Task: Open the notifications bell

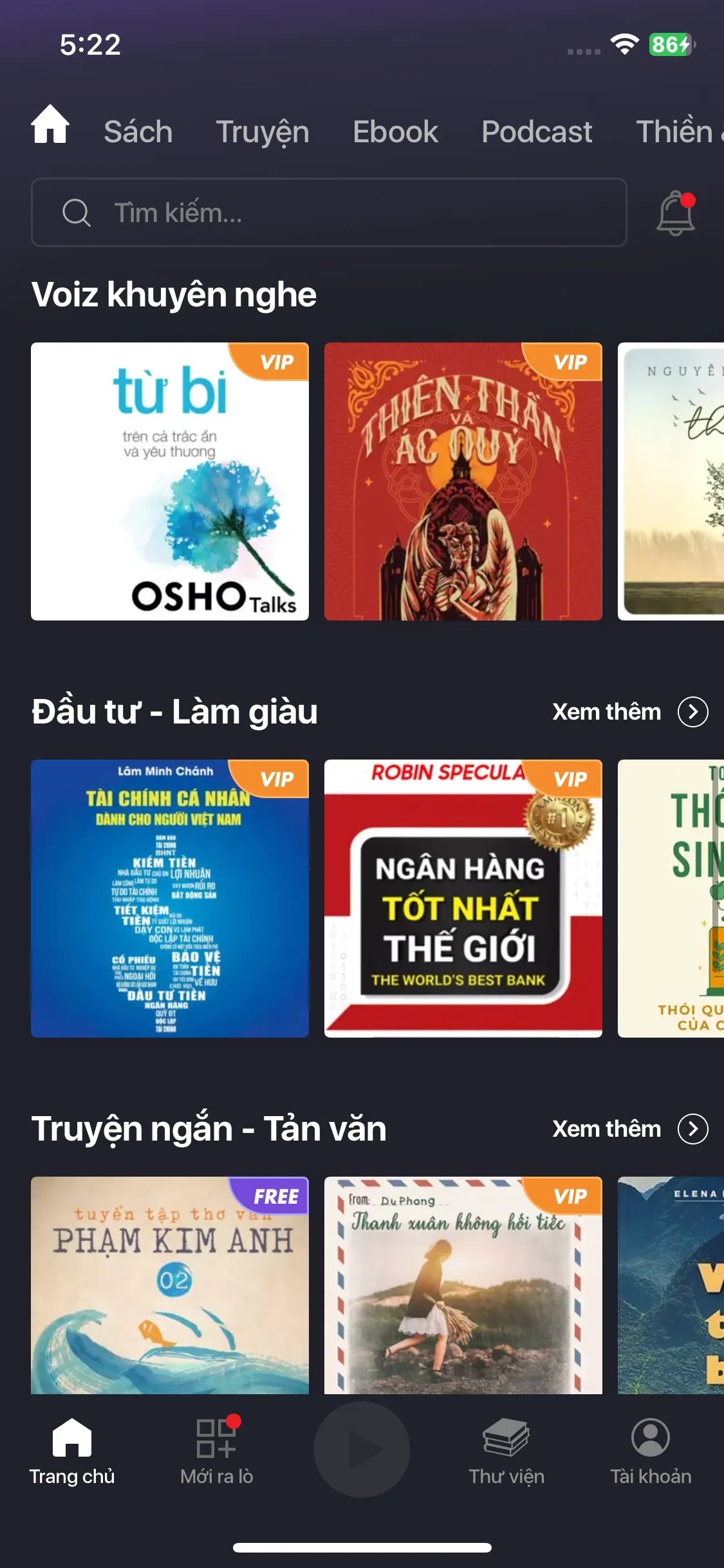Action: 675,213
